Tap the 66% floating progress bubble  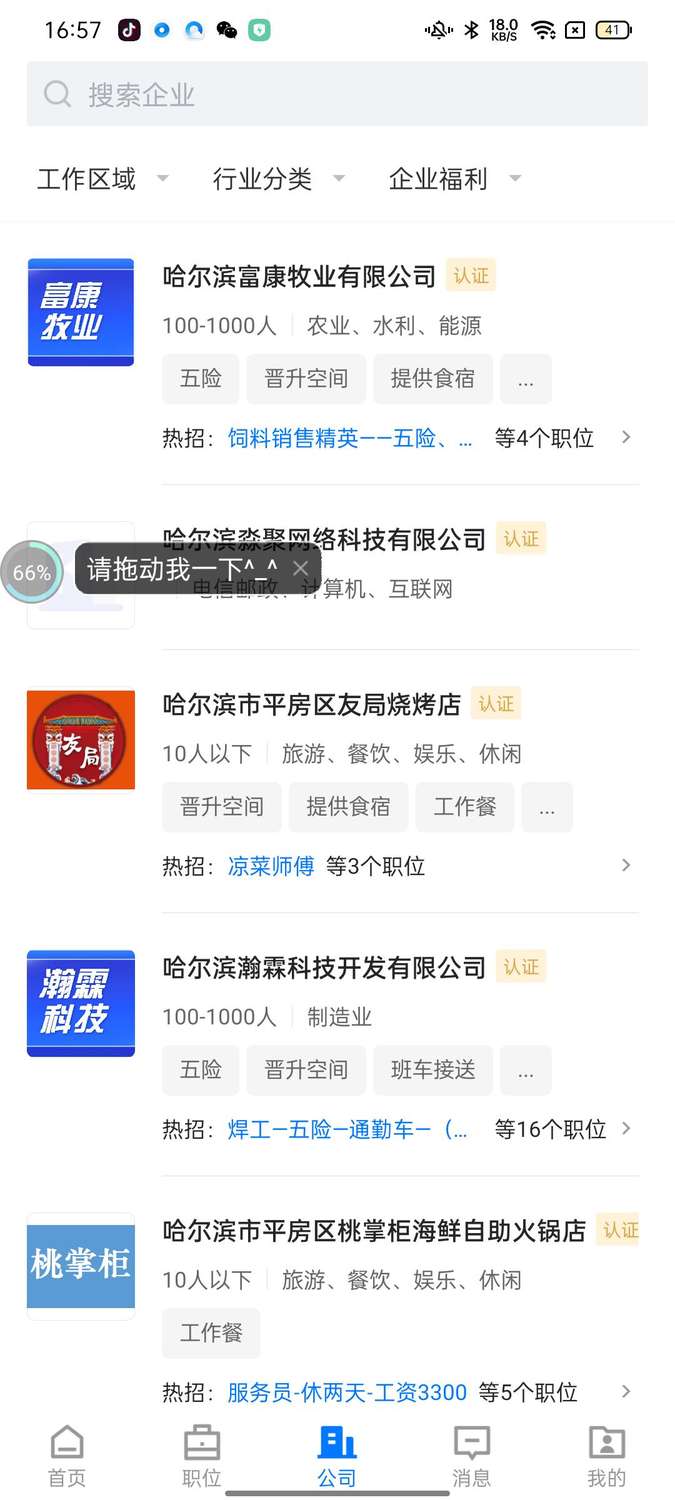(x=31, y=572)
